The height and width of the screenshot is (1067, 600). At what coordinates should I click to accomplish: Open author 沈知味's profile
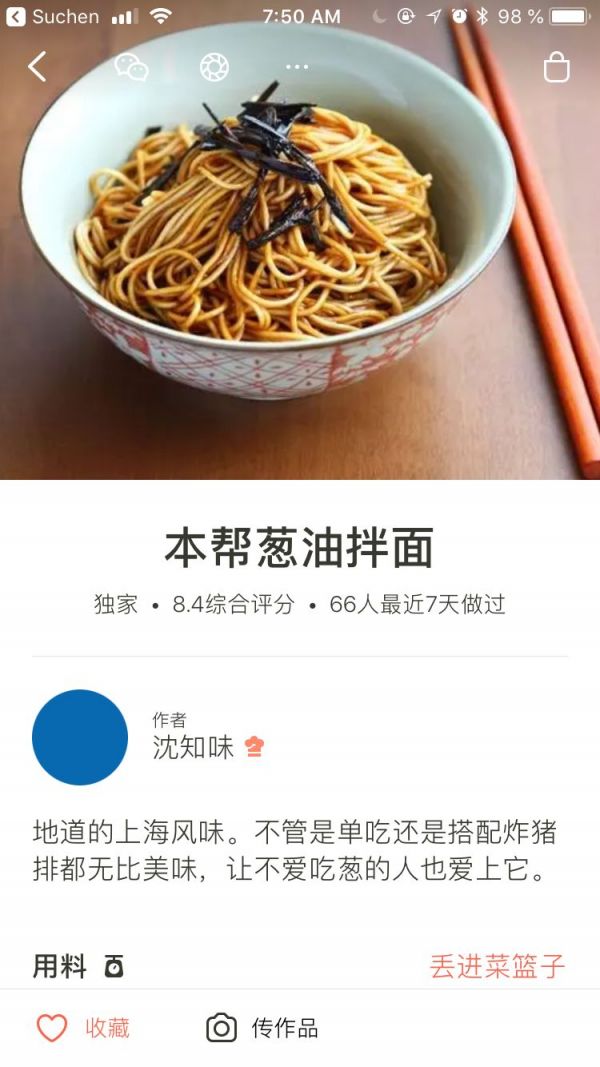click(192, 746)
